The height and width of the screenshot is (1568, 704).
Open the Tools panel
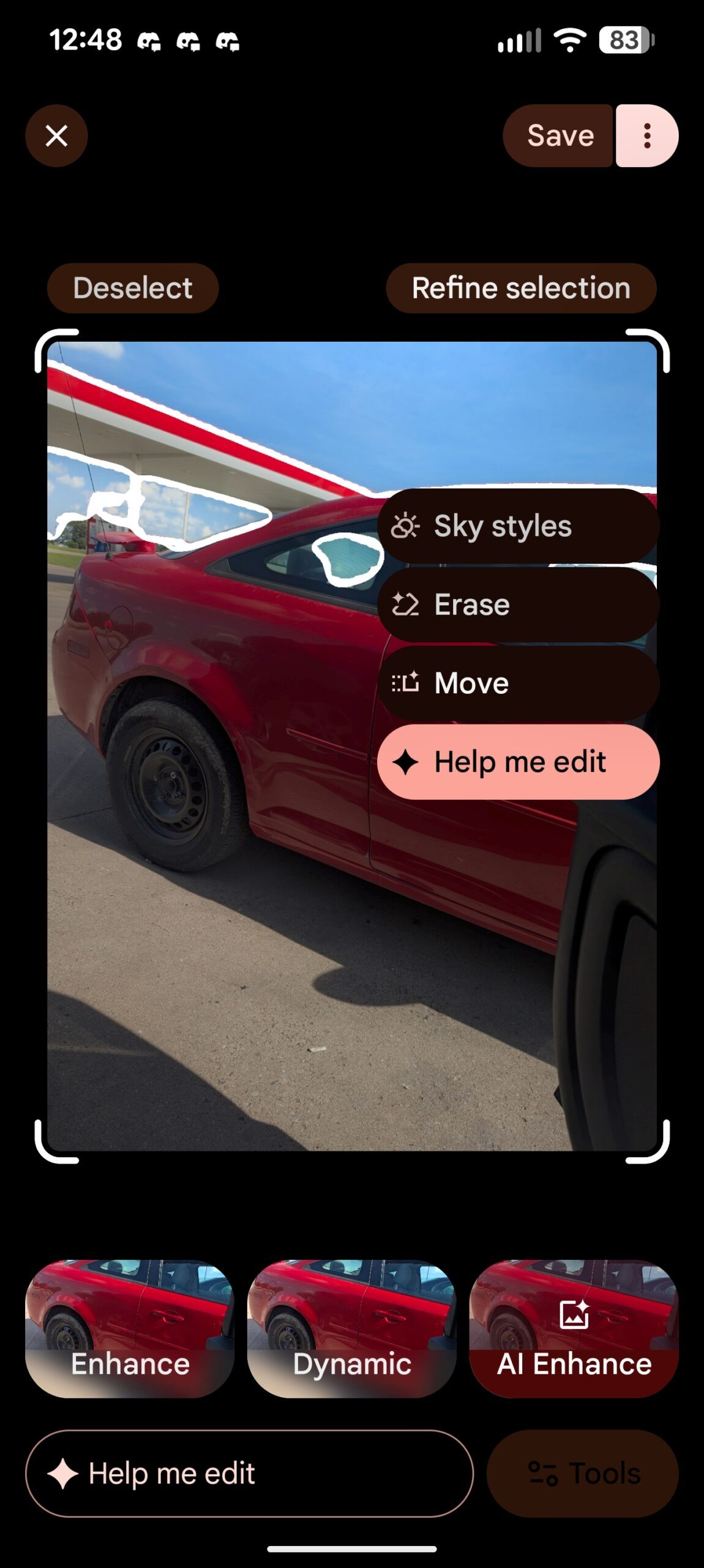click(582, 1473)
